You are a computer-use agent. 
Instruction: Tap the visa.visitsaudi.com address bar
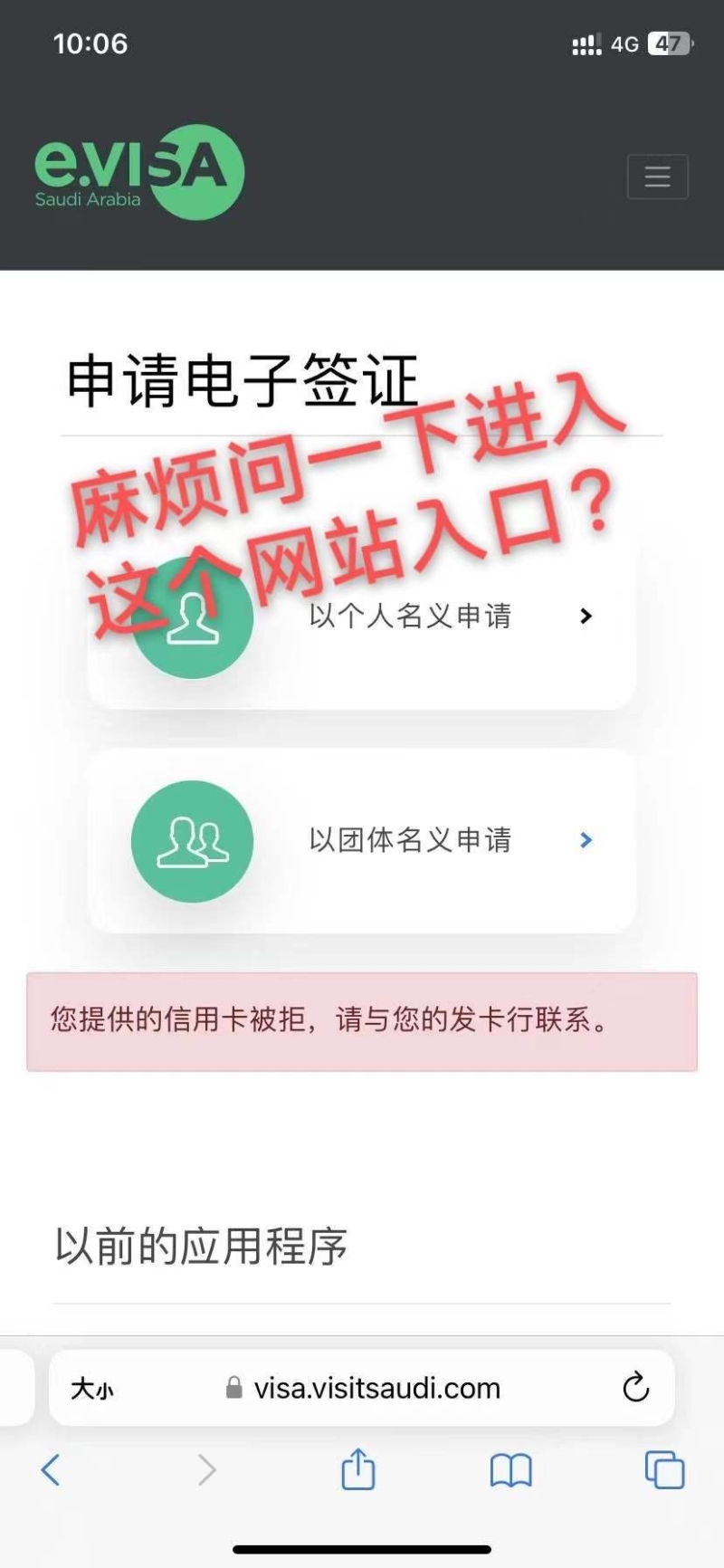pyautogui.click(x=376, y=1388)
